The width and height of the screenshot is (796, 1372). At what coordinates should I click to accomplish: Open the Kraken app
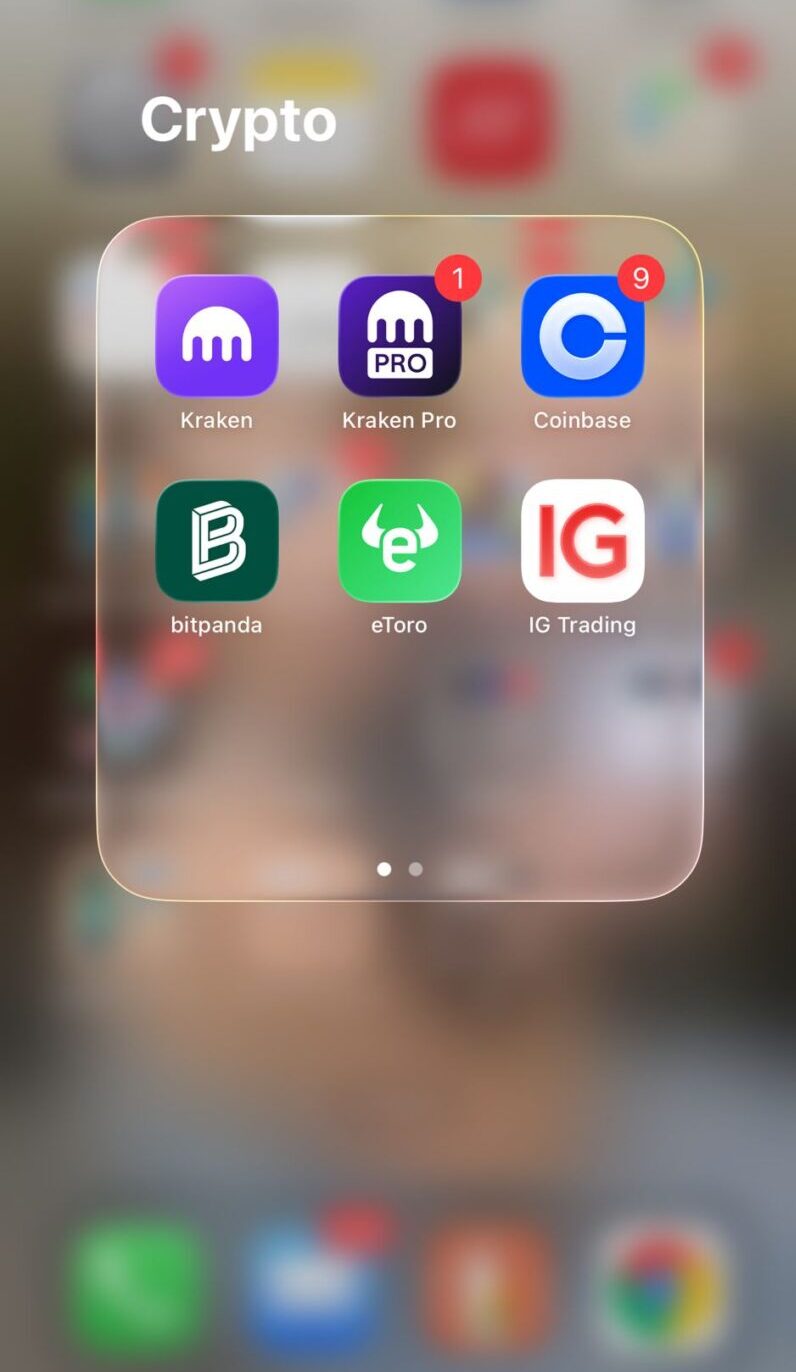[217, 337]
